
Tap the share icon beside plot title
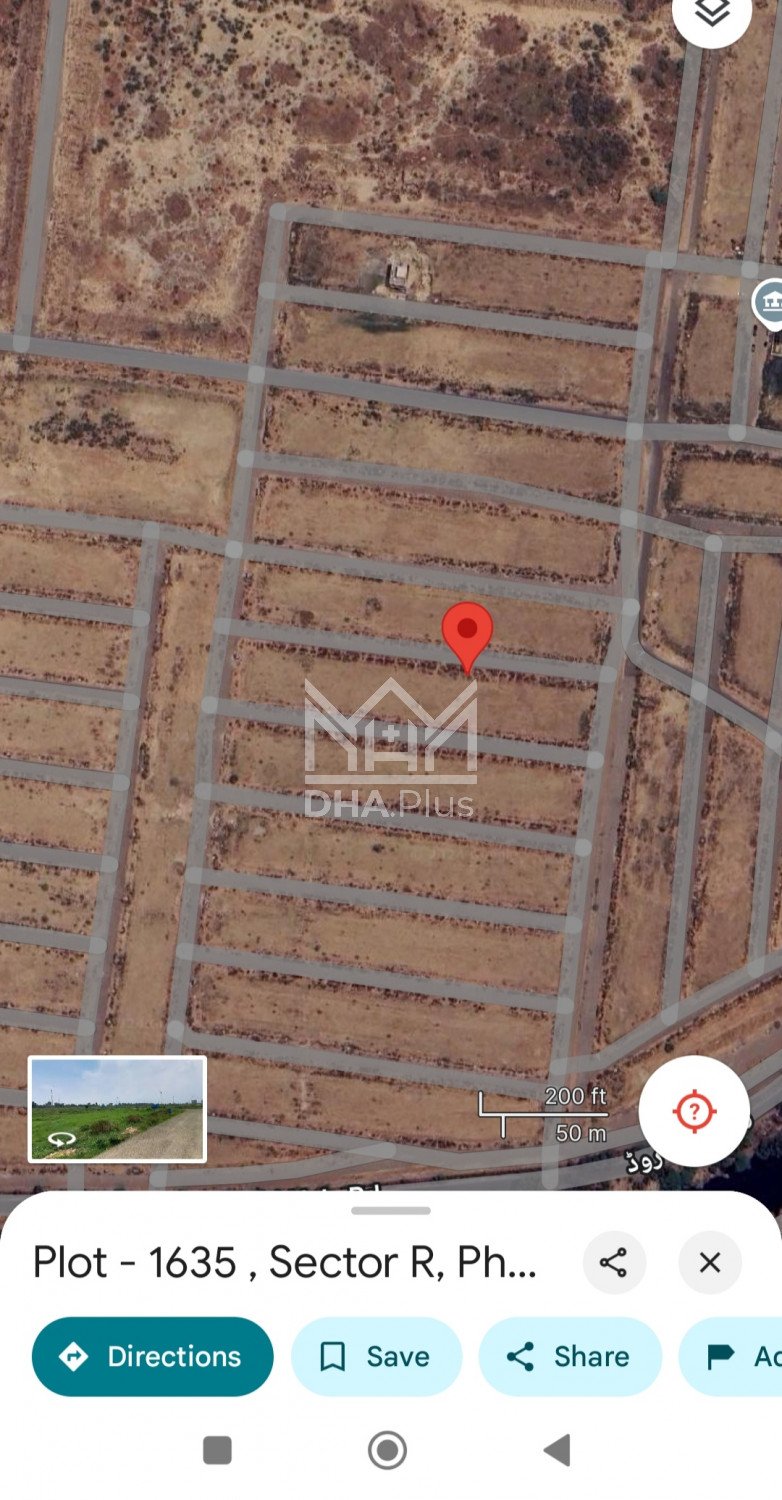pos(614,1262)
